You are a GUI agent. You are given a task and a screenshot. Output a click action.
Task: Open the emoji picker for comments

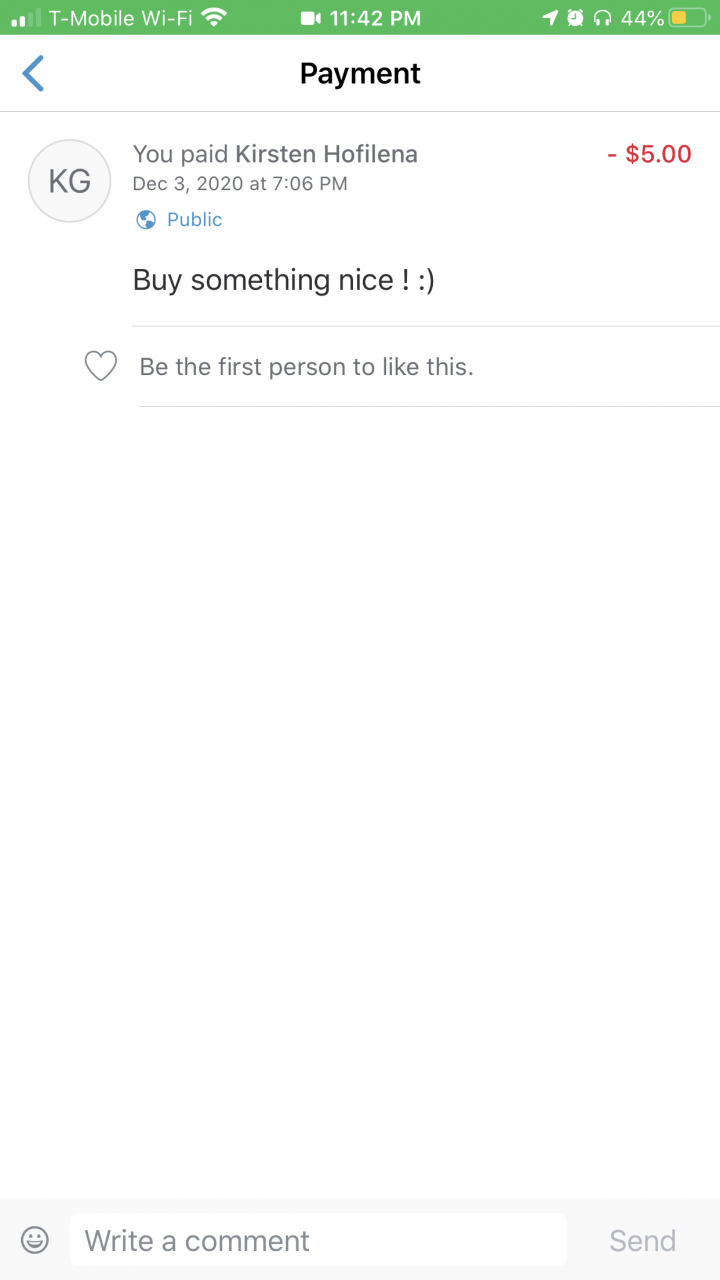click(35, 1240)
